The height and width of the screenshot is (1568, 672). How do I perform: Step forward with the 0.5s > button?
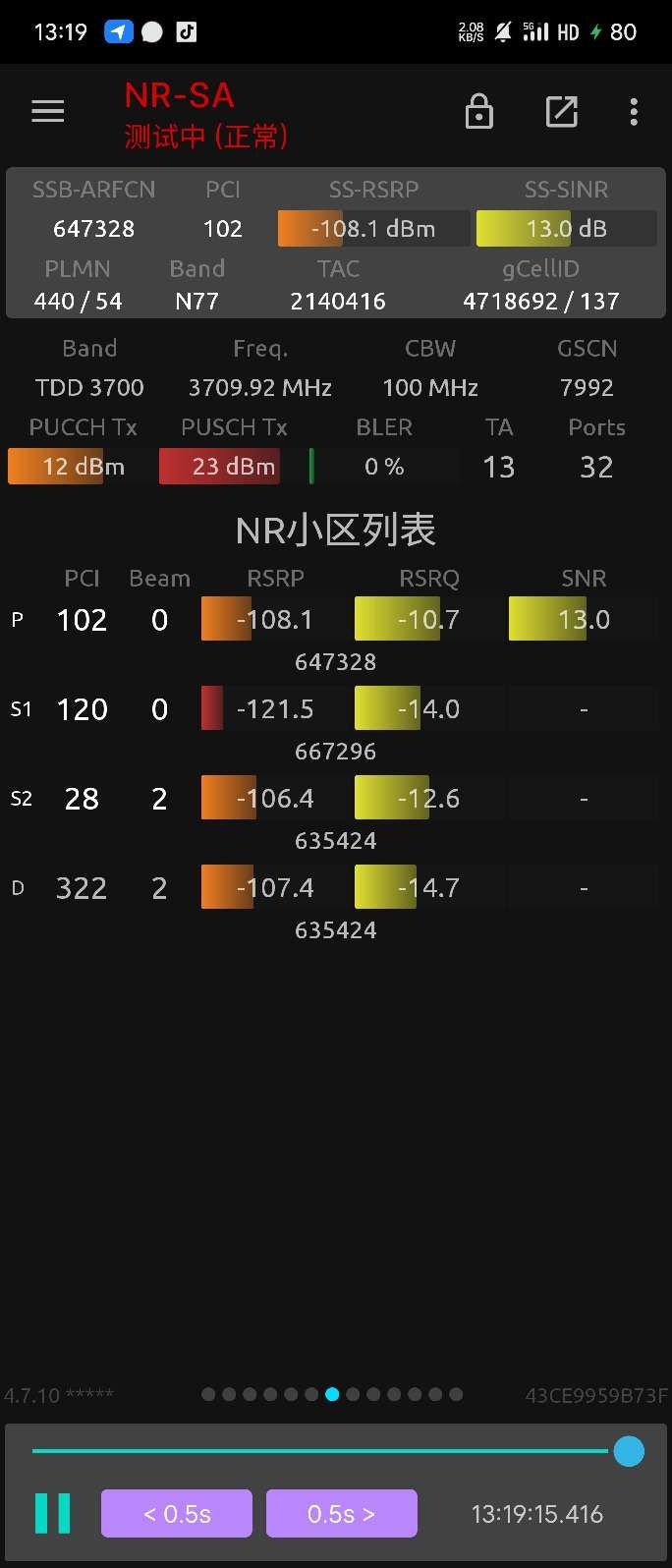pos(341,1513)
